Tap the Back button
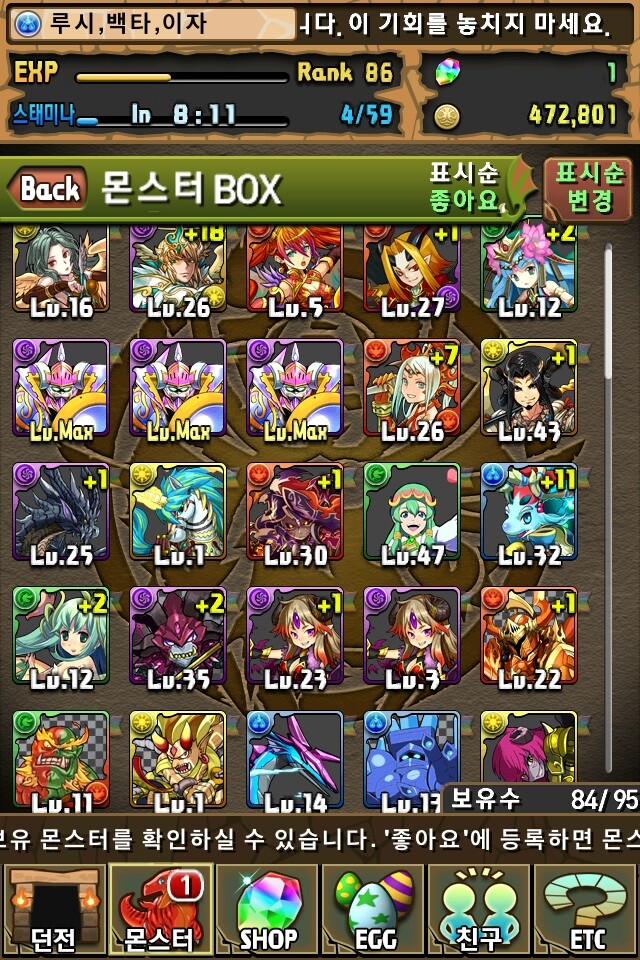This screenshot has height=960, width=640. (x=48, y=188)
